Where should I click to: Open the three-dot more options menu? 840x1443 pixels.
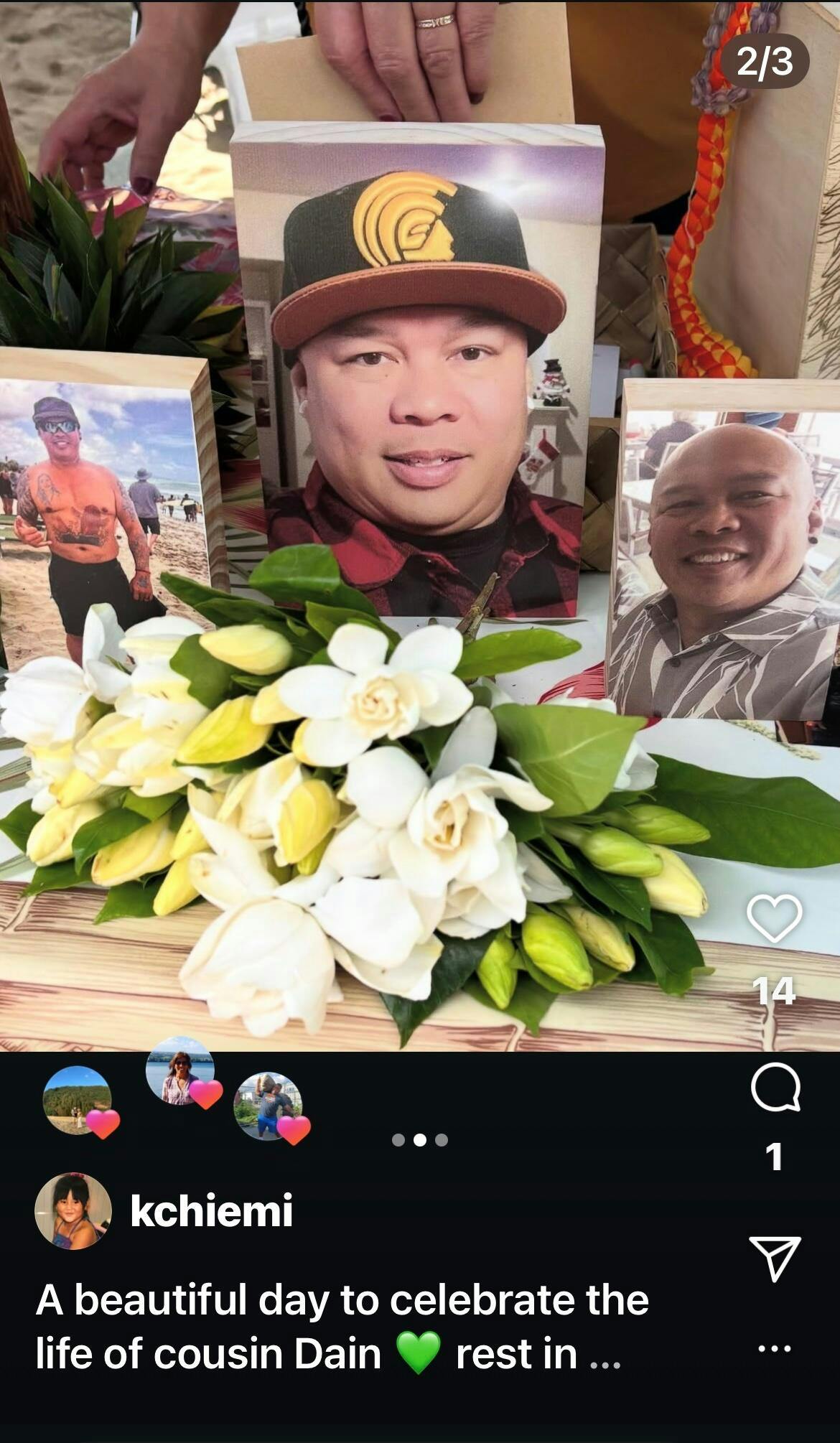pyautogui.click(x=775, y=1348)
